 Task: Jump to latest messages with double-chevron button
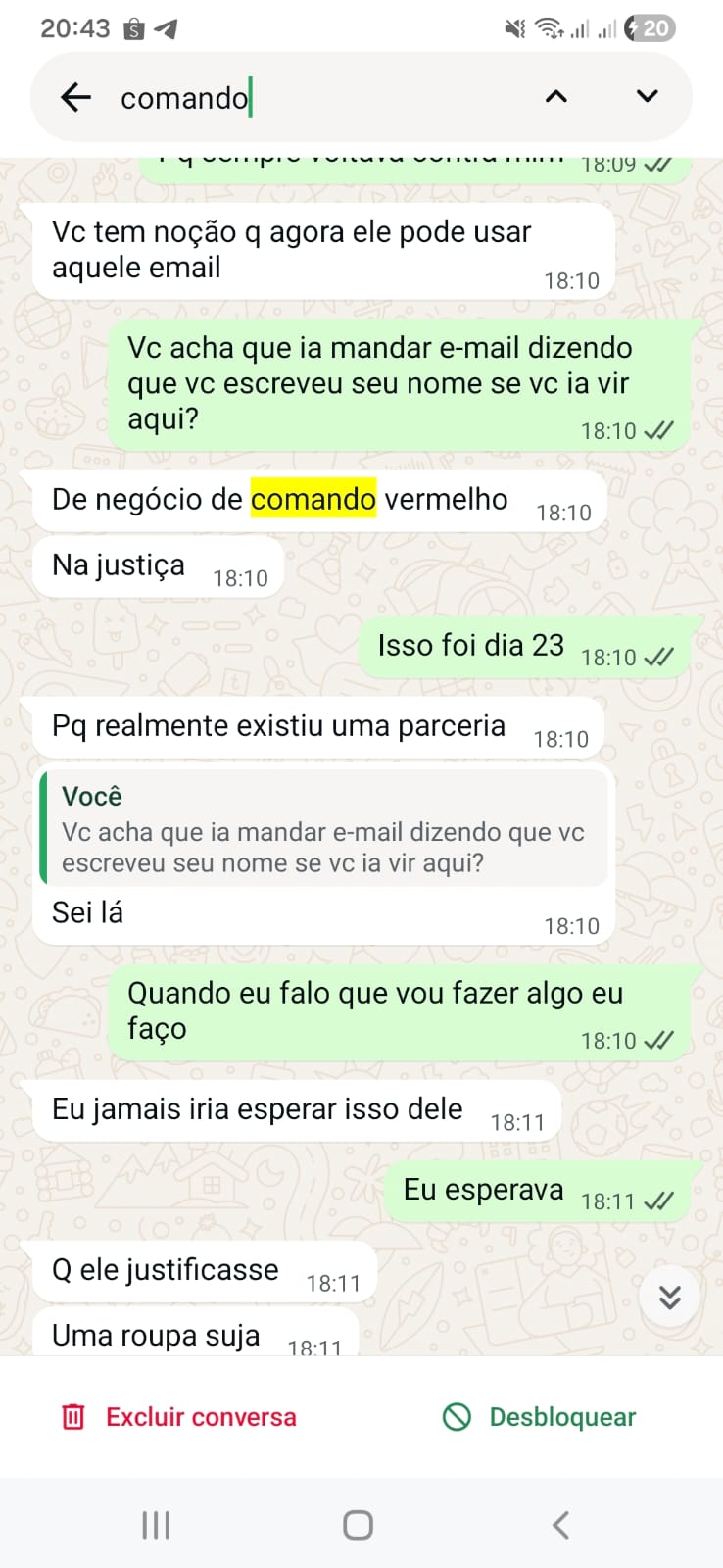(x=669, y=1298)
